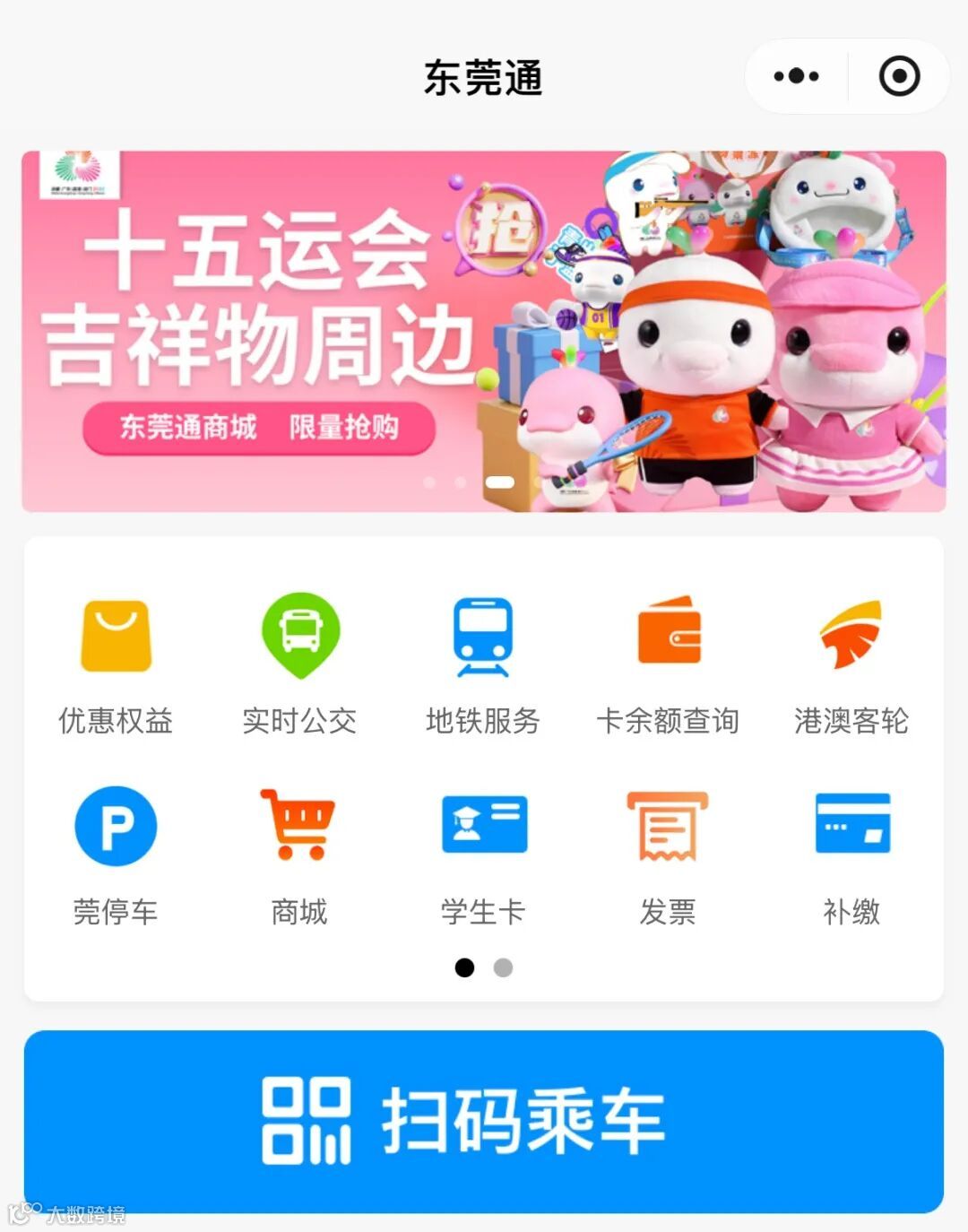Tap the mini-program close capsule target circle

(899, 76)
